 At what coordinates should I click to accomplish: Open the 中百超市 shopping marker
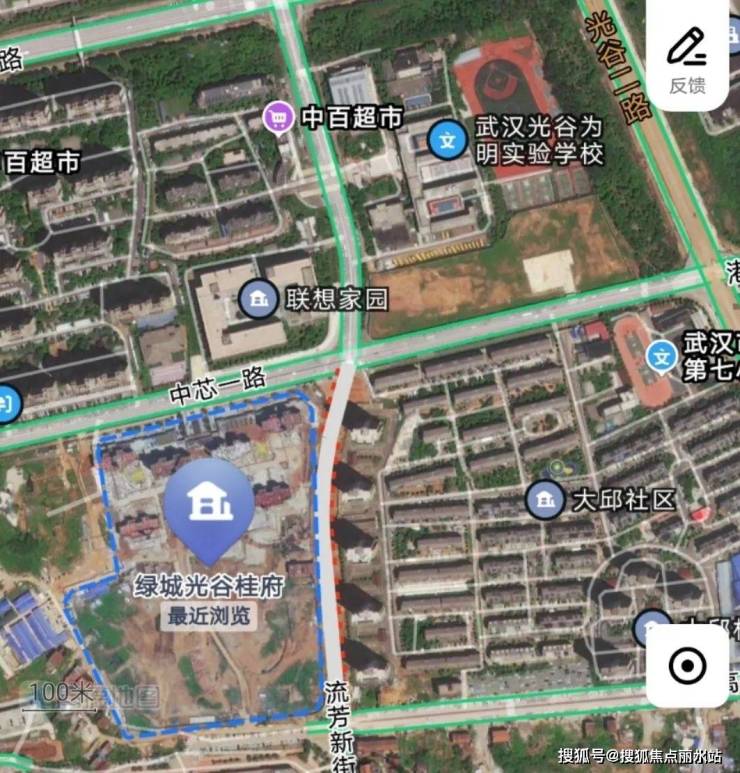point(277,118)
